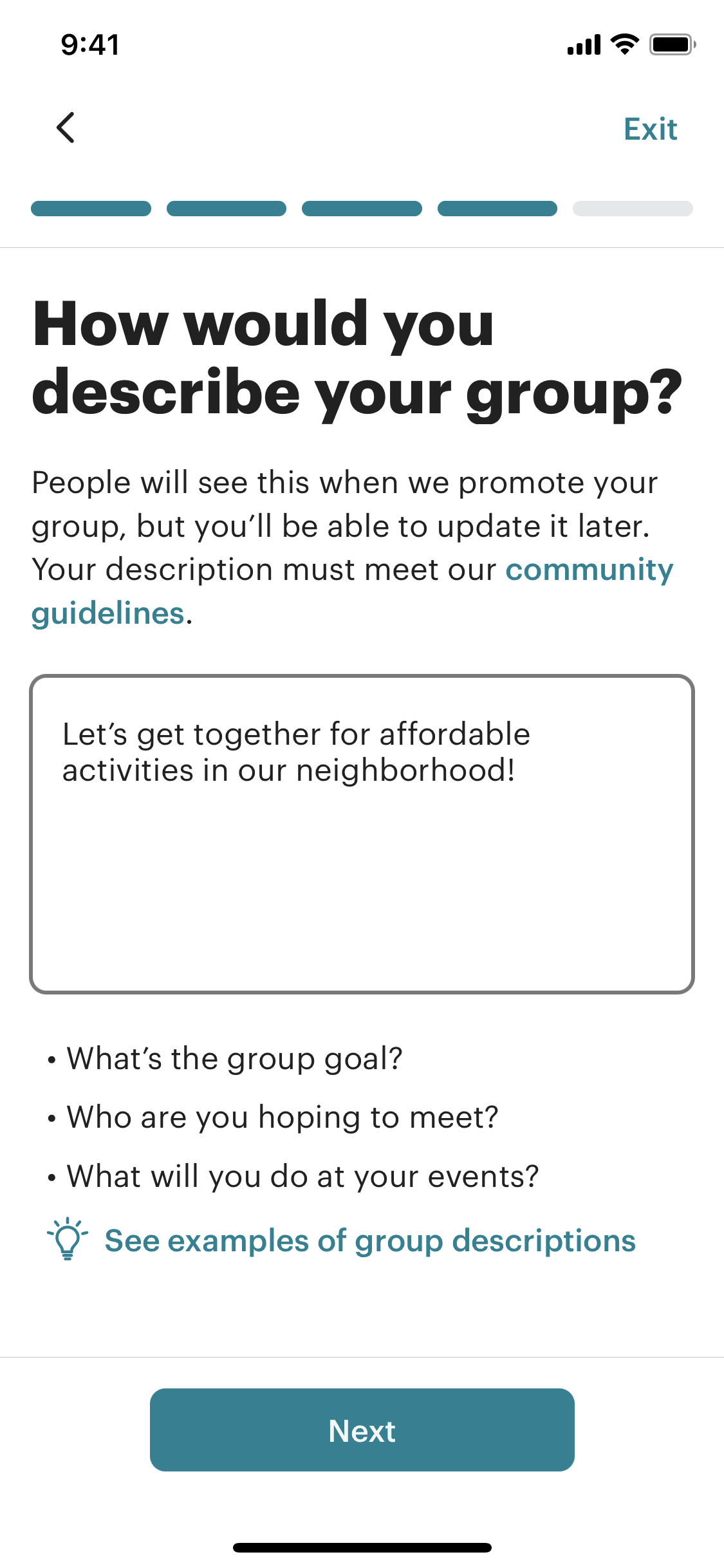Open the community guidelines link
The height and width of the screenshot is (1568, 724).
click(588, 570)
